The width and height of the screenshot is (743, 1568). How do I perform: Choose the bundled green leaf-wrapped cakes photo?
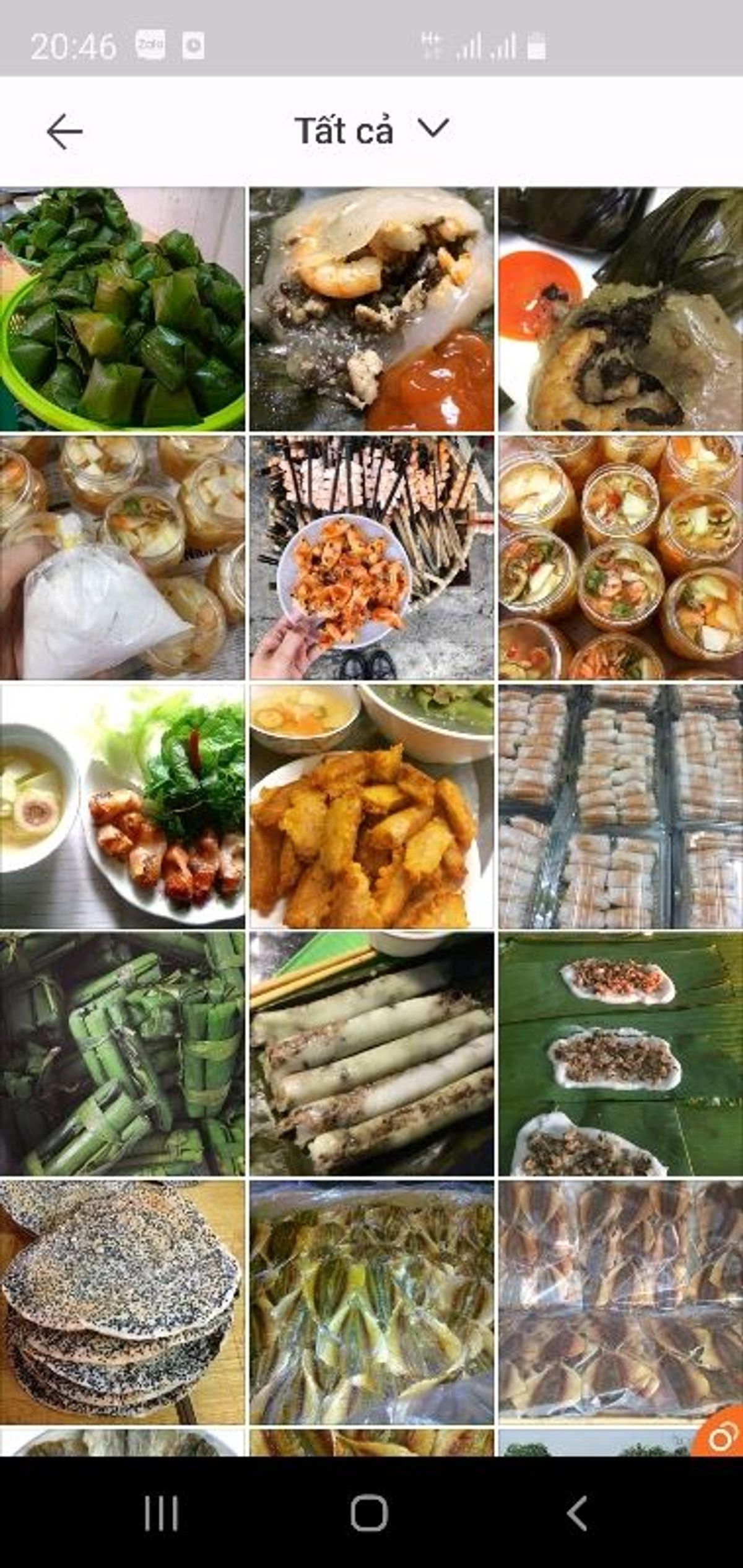pyautogui.click(x=123, y=1054)
